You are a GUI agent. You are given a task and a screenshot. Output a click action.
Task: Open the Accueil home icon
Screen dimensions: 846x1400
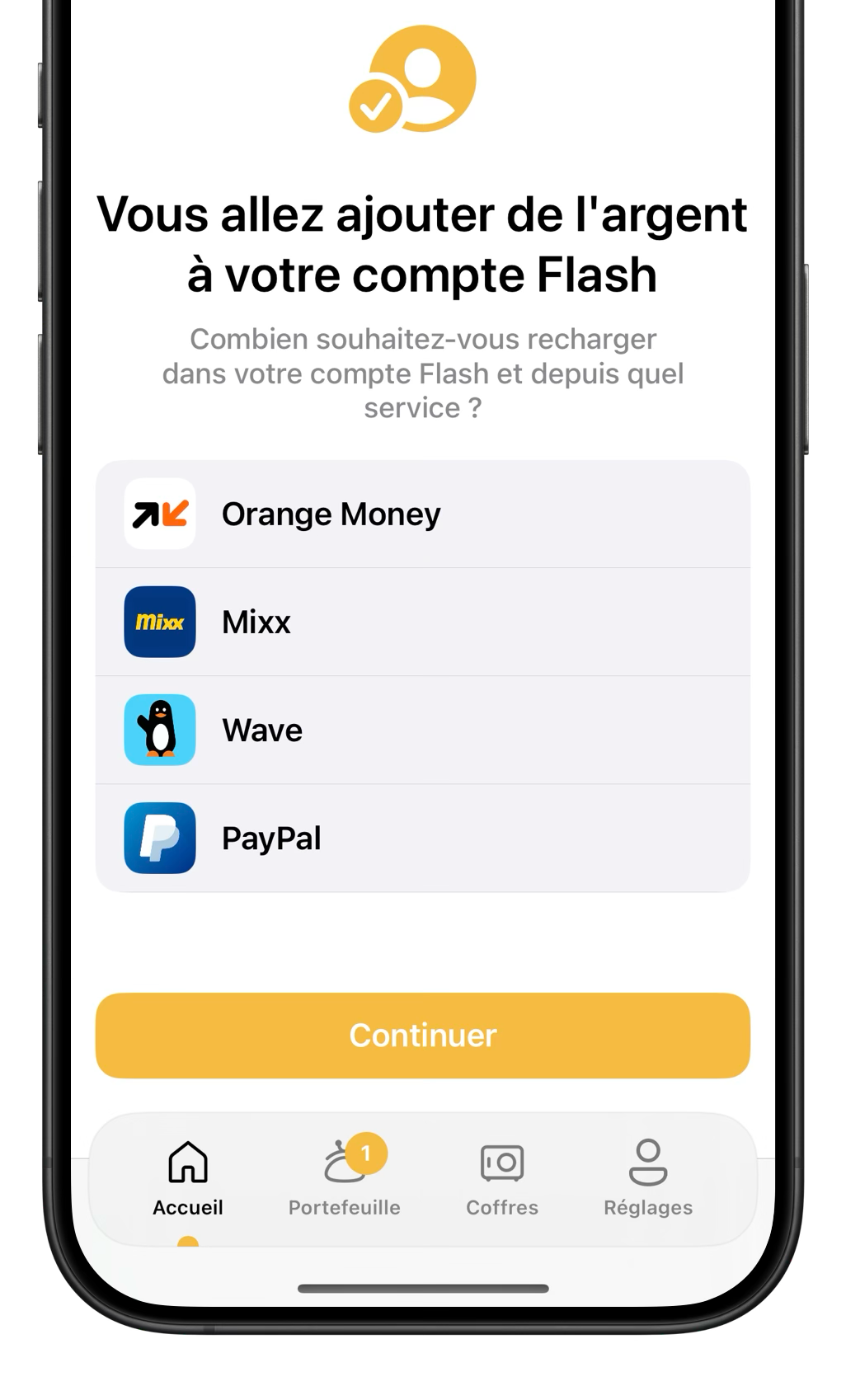click(188, 1162)
